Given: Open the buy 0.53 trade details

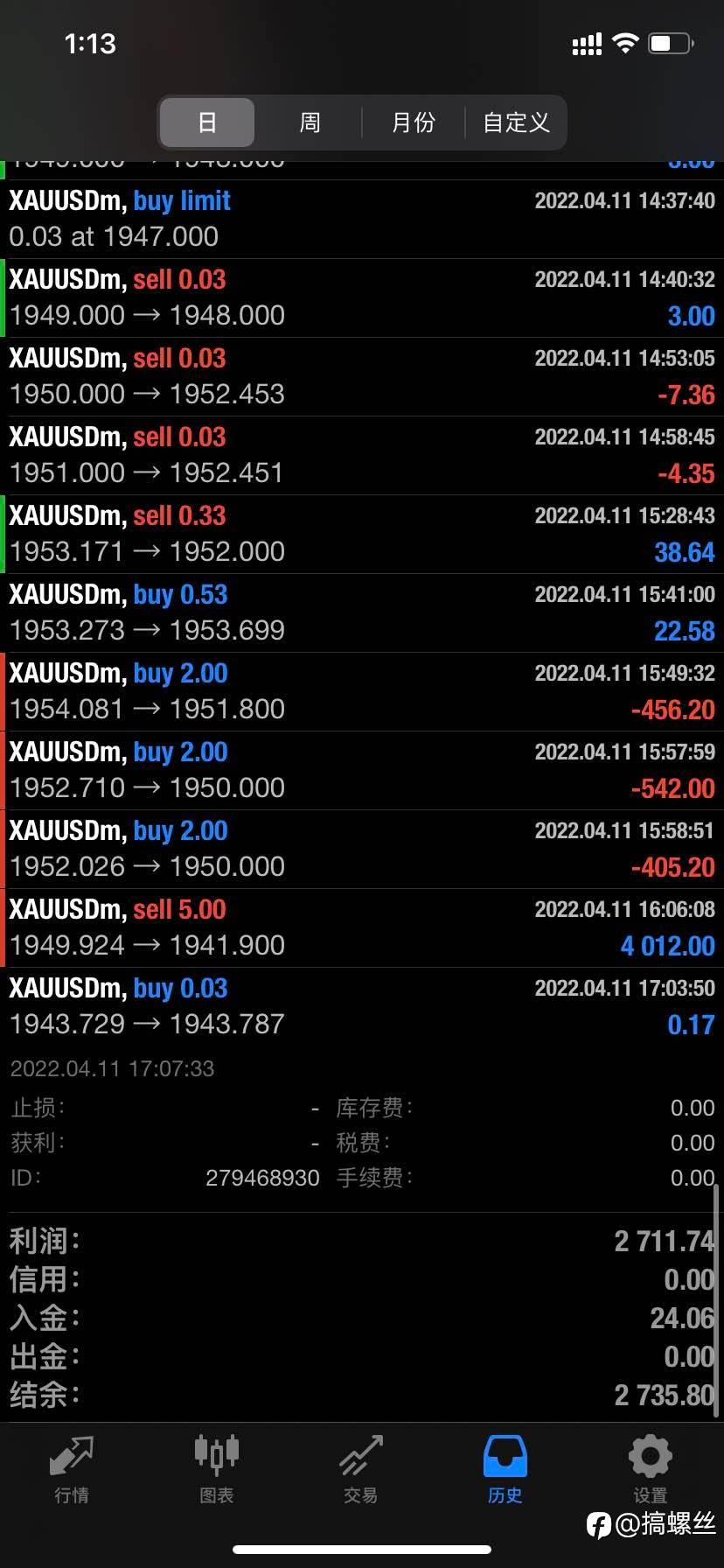Looking at the screenshot, I should [x=362, y=612].
